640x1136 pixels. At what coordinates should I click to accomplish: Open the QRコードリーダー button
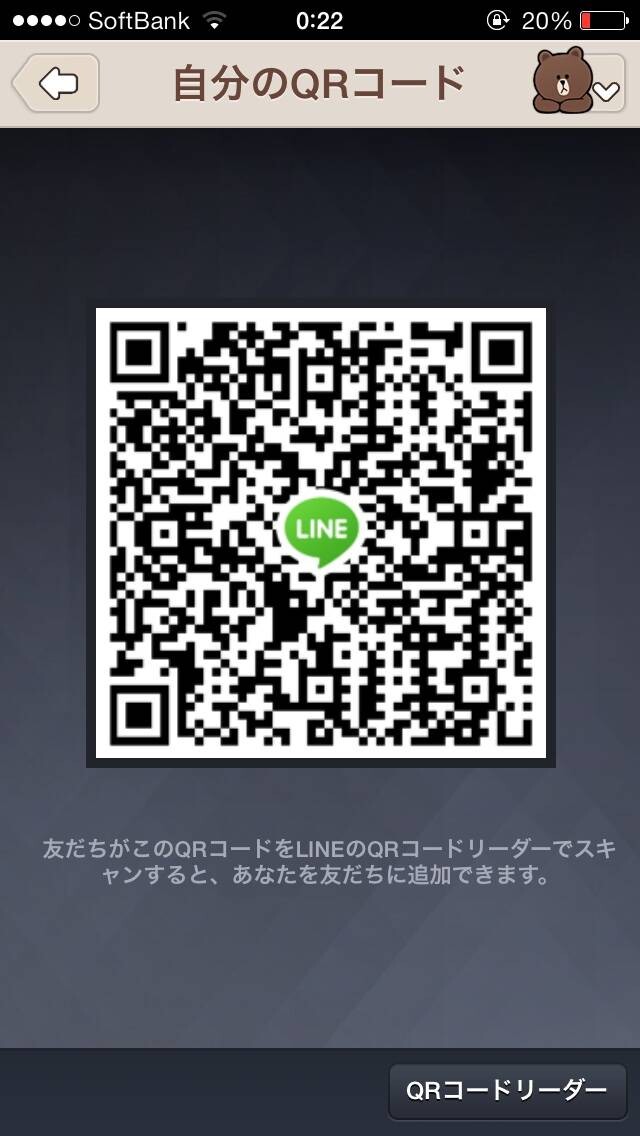coord(507,1090)
